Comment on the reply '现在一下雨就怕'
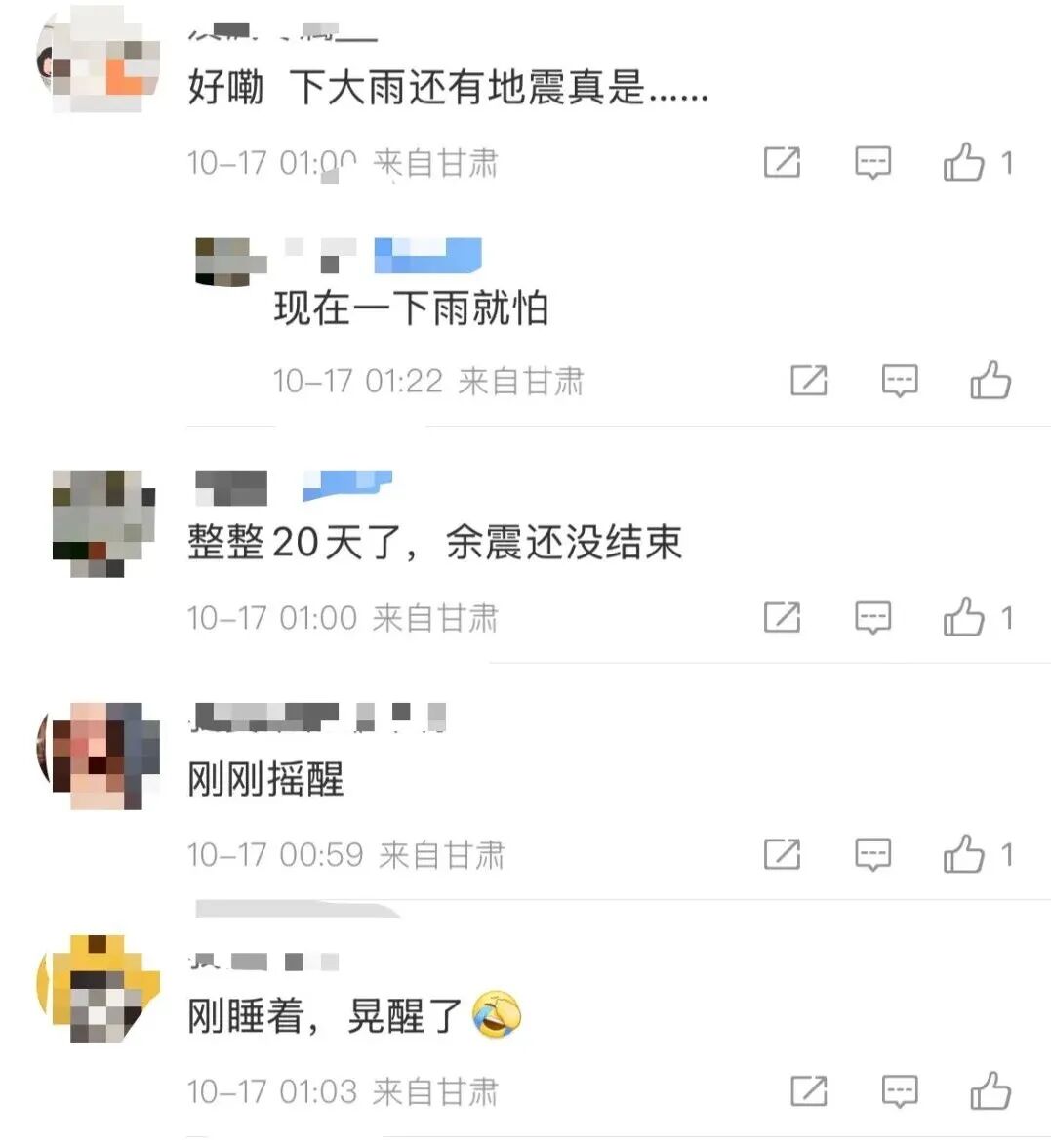This screenshot has height=1148, width=1051. click(x=899, y=380)
